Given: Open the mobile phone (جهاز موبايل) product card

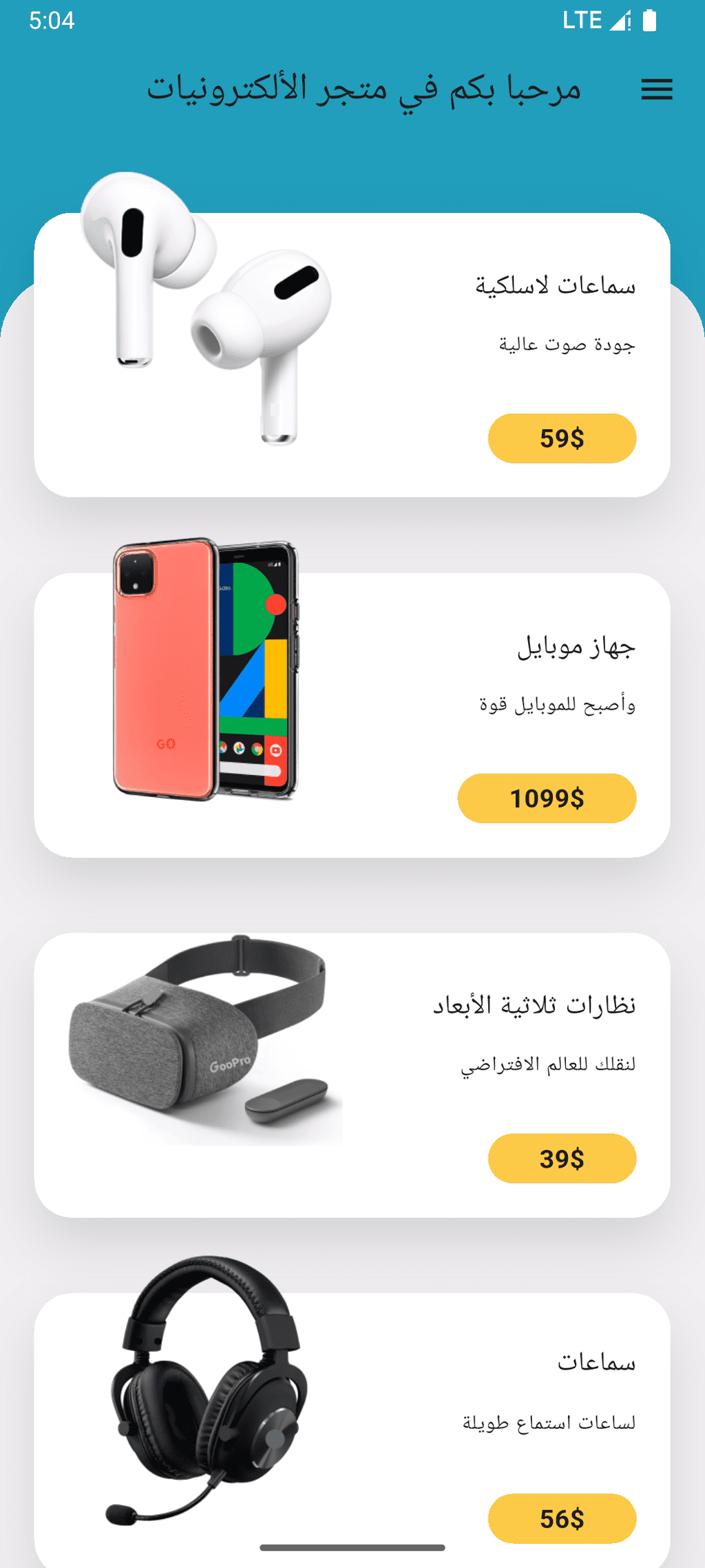Looking at the screenshot, I should point(352,715).
